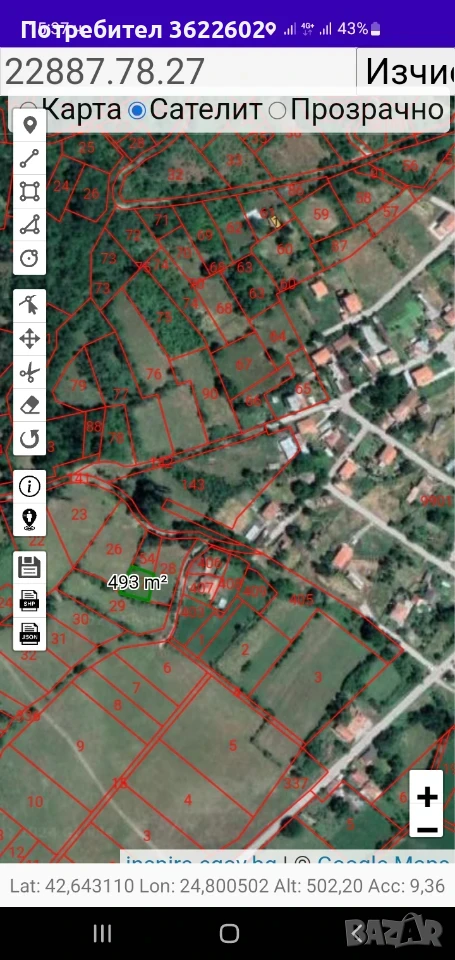
Task: Activate the polygon drawing tool
Action: [x=29, y=225]
